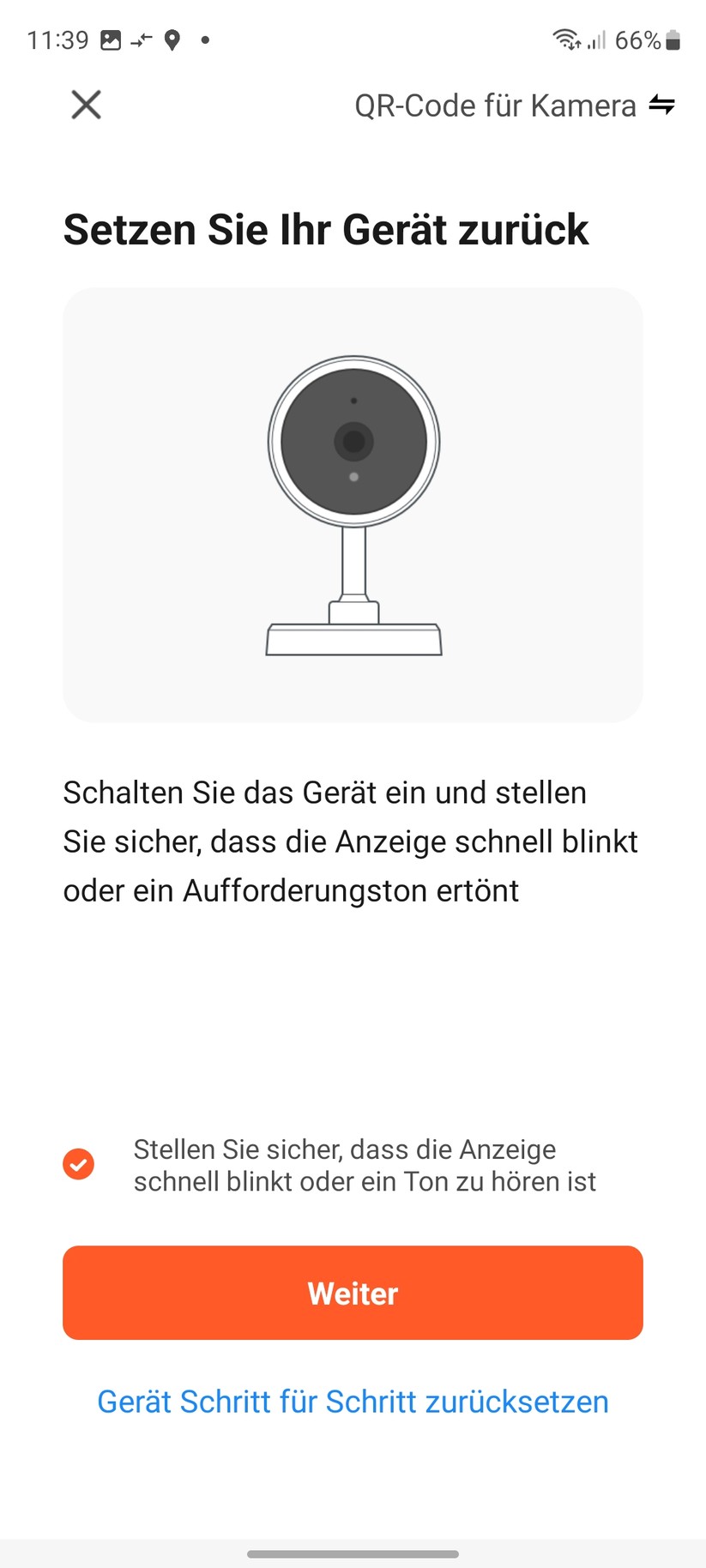Tap the screenshot notification icon
The image size is (706, 1568).
point(112,39)
